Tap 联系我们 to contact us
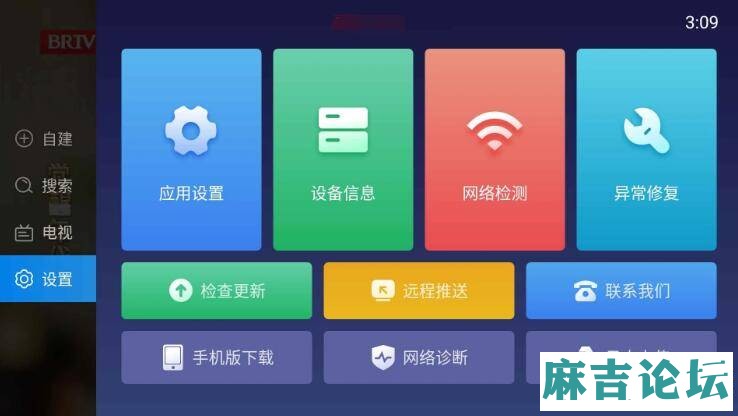 pos(621,291)
